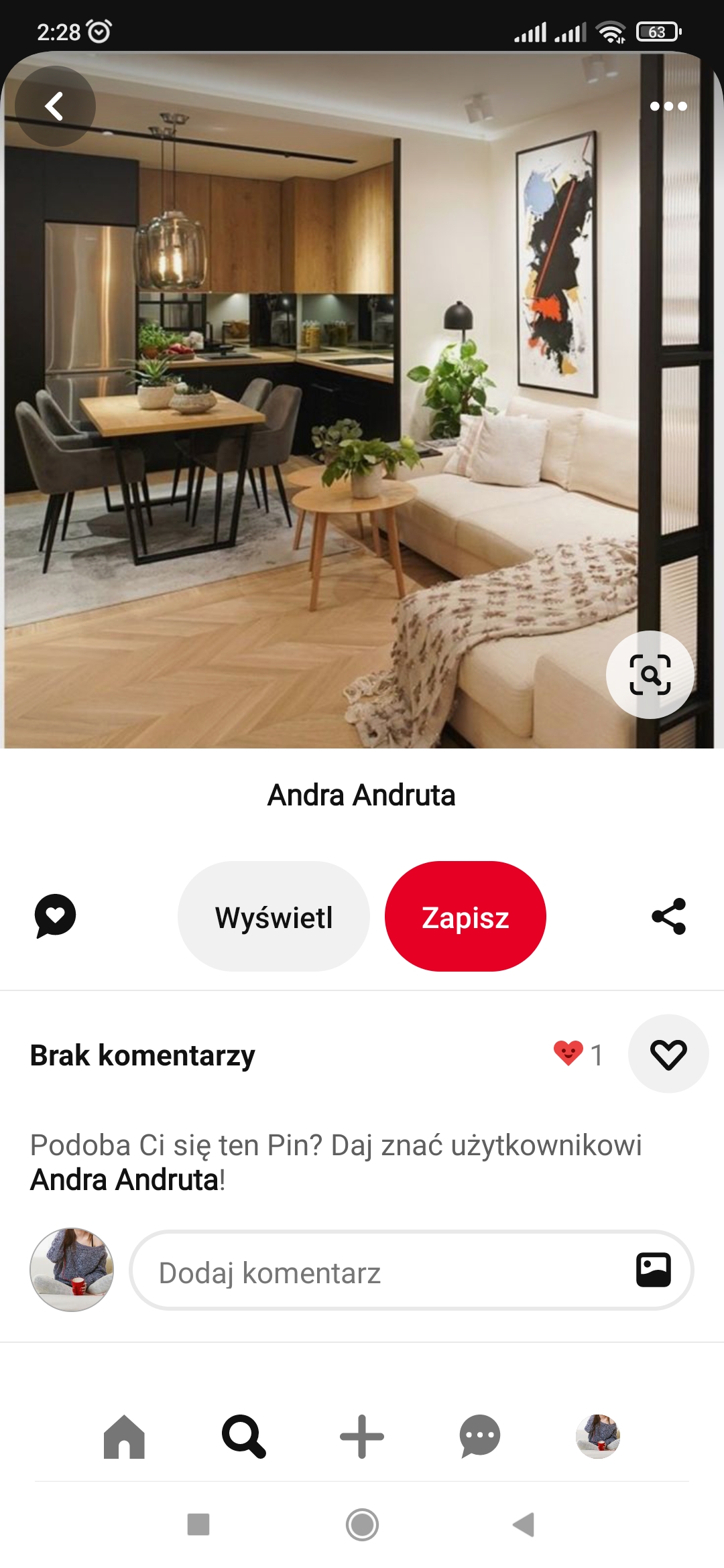The image size is (724, 1568).
Task: Open Pinterest search
Action: click(243, 1434)
